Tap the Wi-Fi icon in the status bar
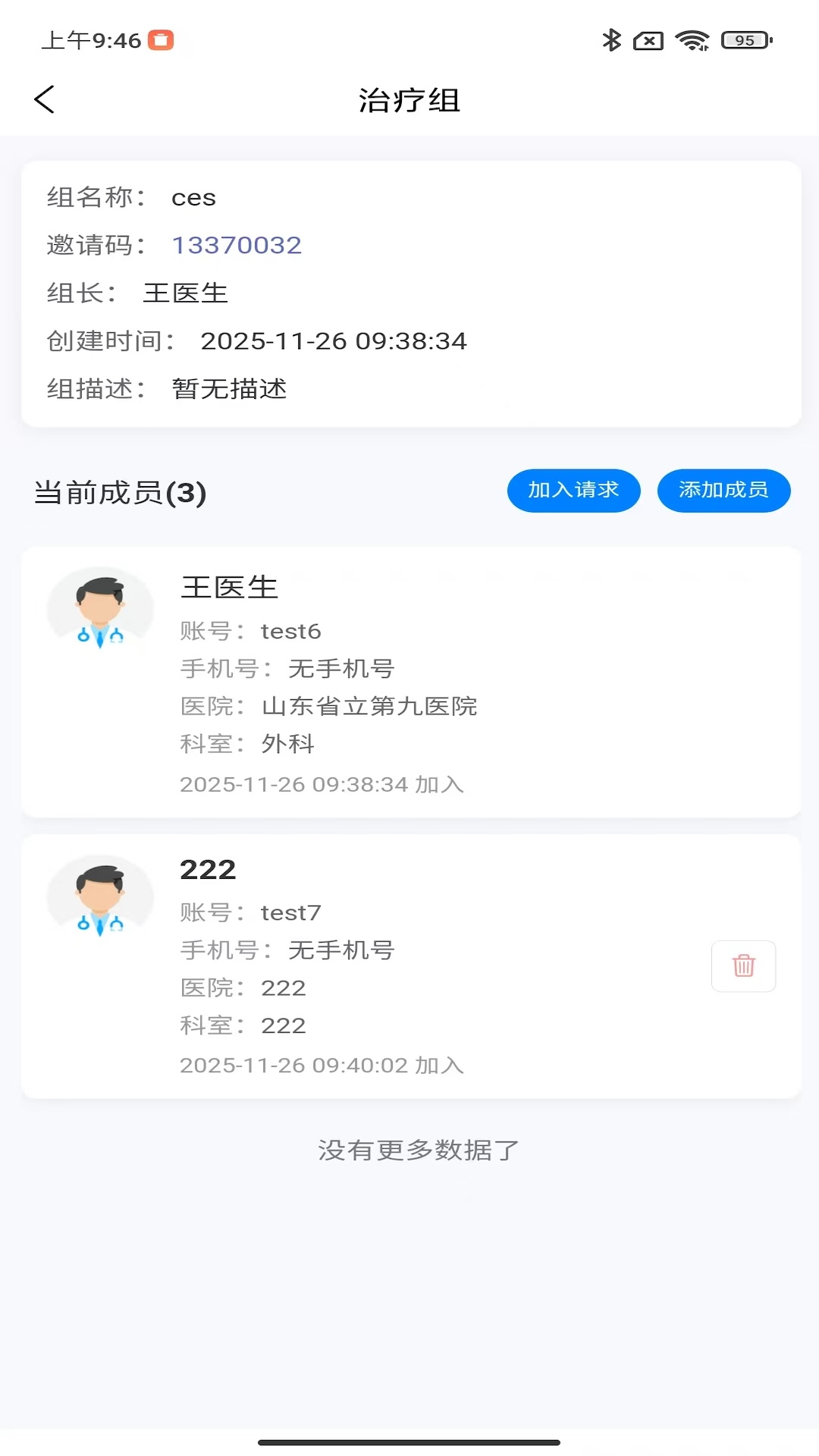The width and height of the screenshot is (819, 1456). (692, 39)
